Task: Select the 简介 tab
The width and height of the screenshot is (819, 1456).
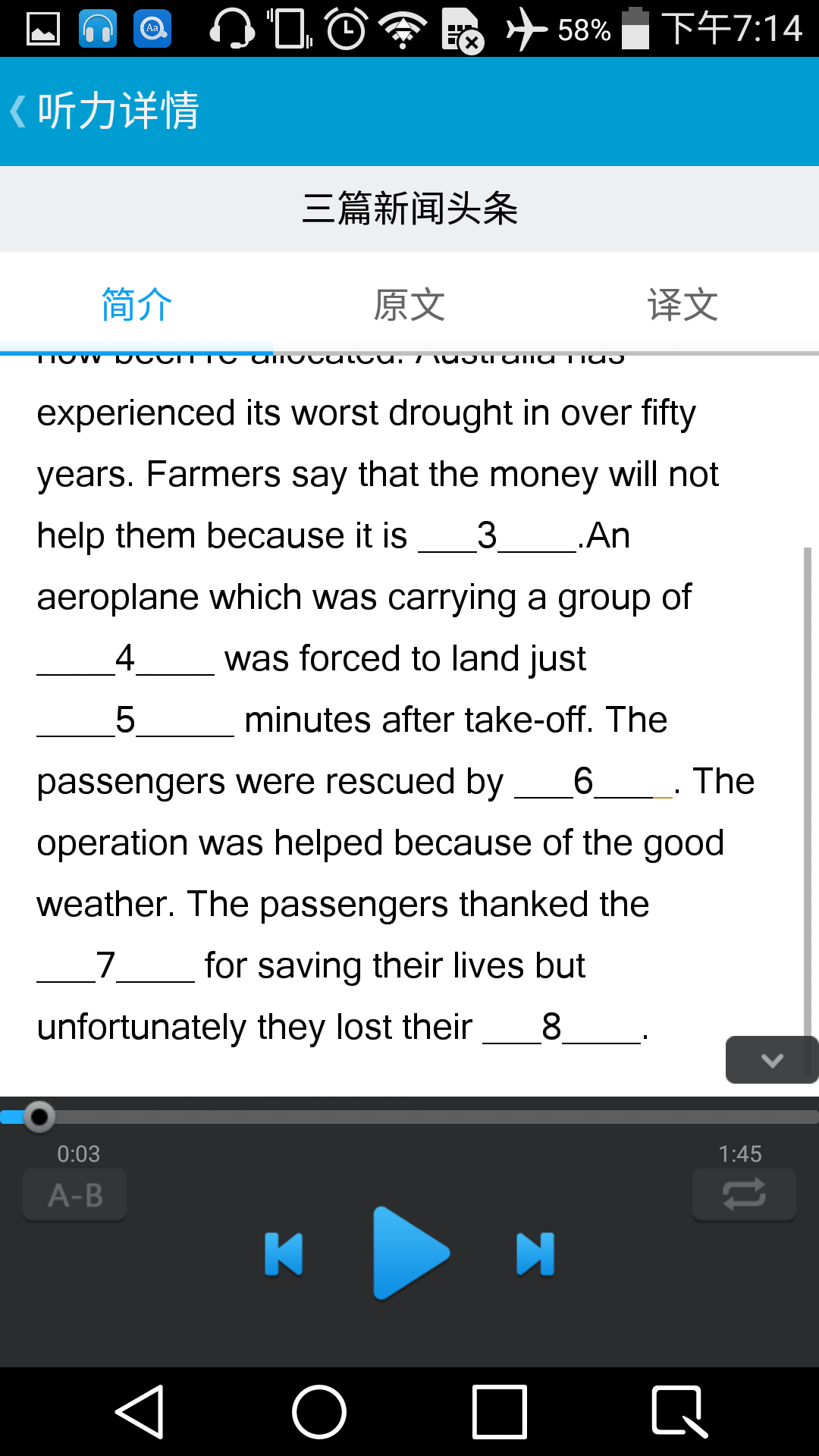Action: pyautogui.click(x=136, y=304)
